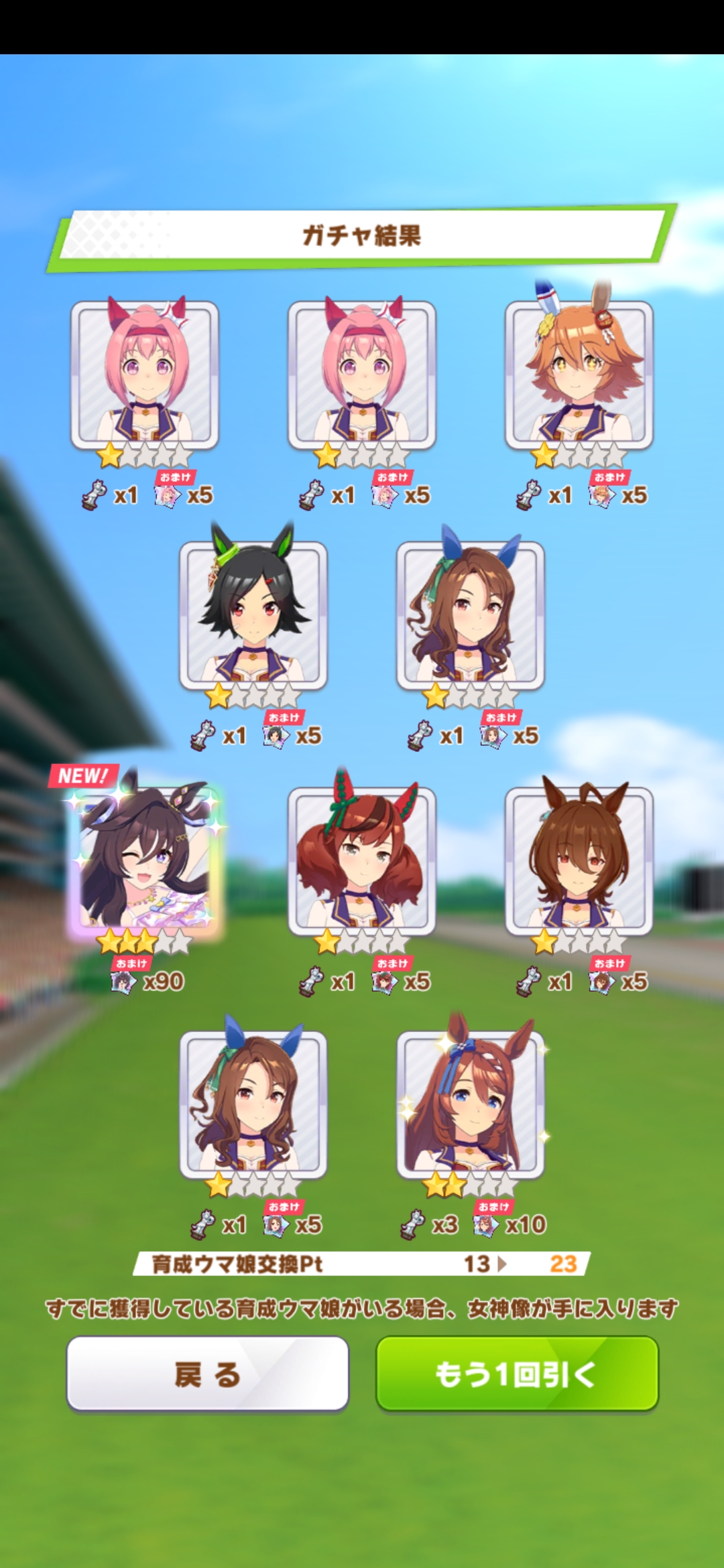Tap the 戻る back button

(x=207, y=1374)
